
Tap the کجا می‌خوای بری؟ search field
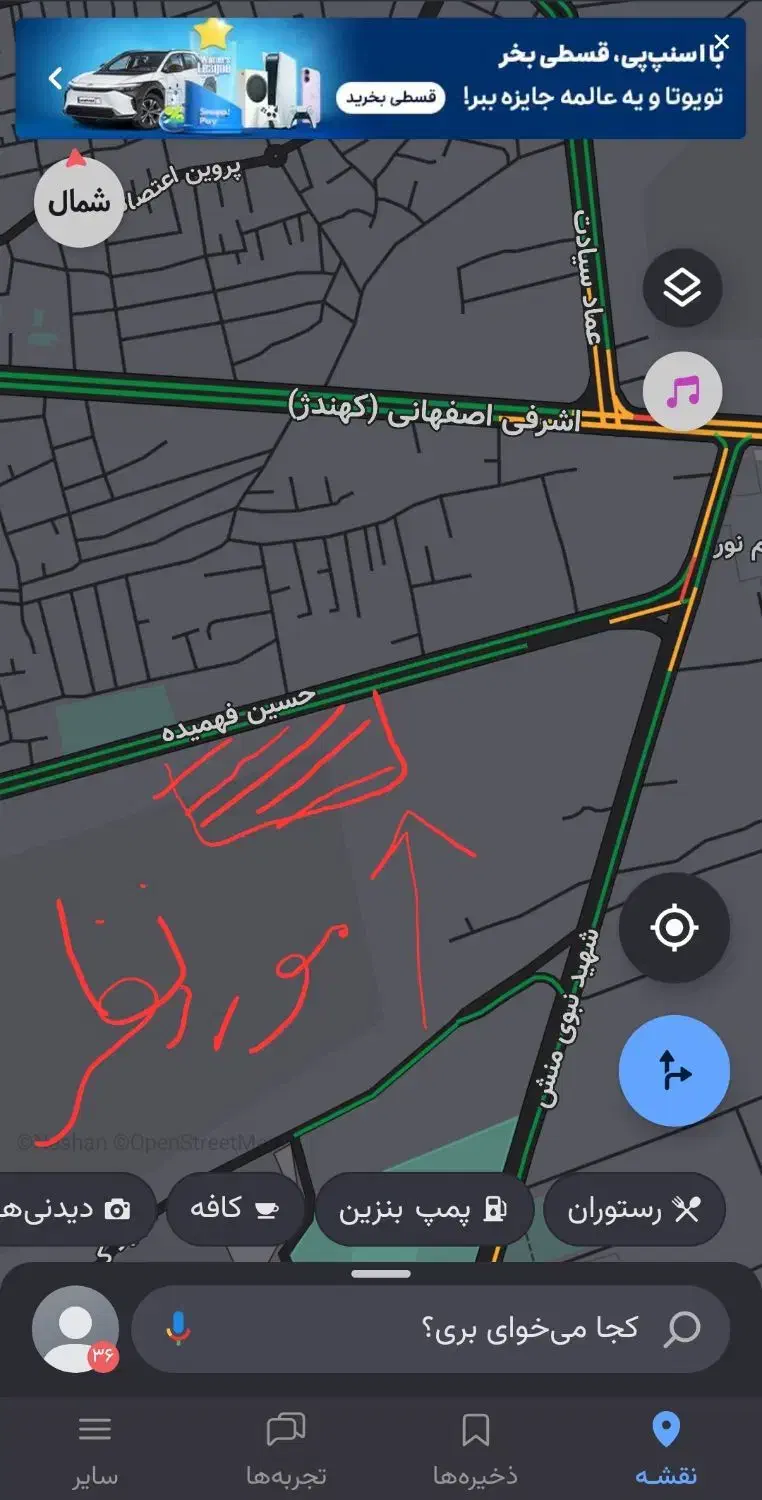450,1330
